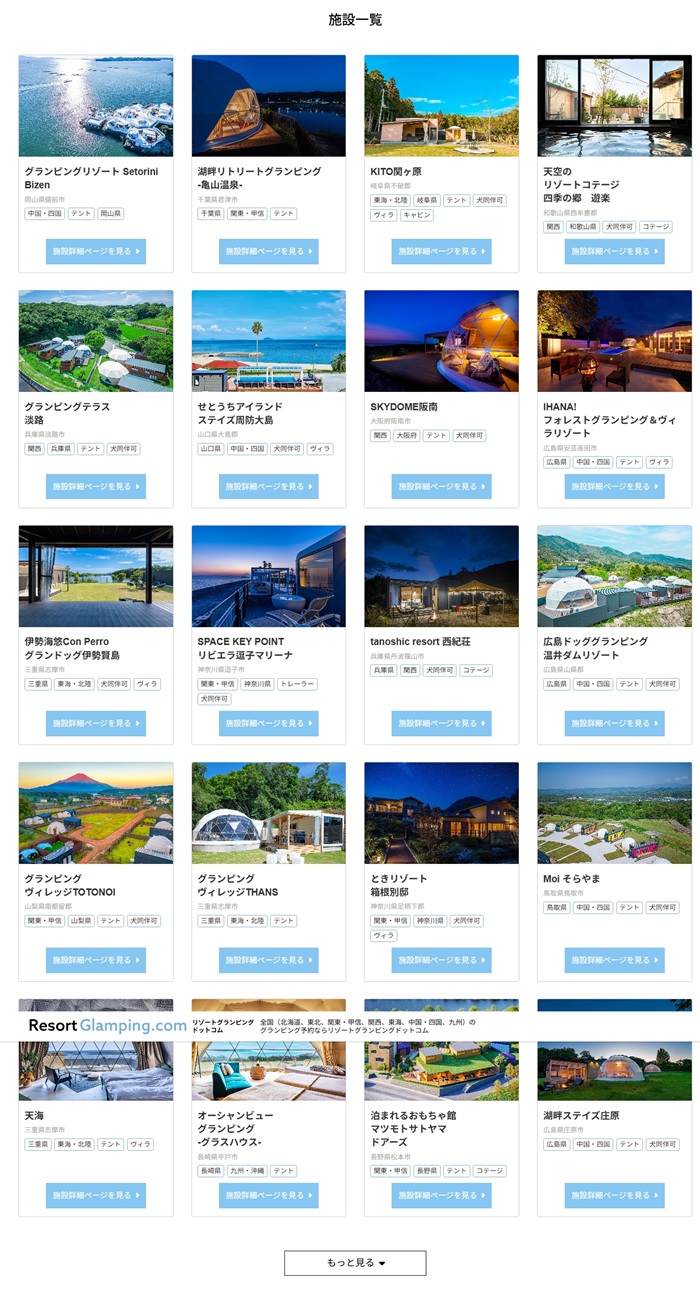Choose 山梨県 tag on グランピングヴィレッジTOTONOI
This screenshot has width=700, height=1289.
81,920
